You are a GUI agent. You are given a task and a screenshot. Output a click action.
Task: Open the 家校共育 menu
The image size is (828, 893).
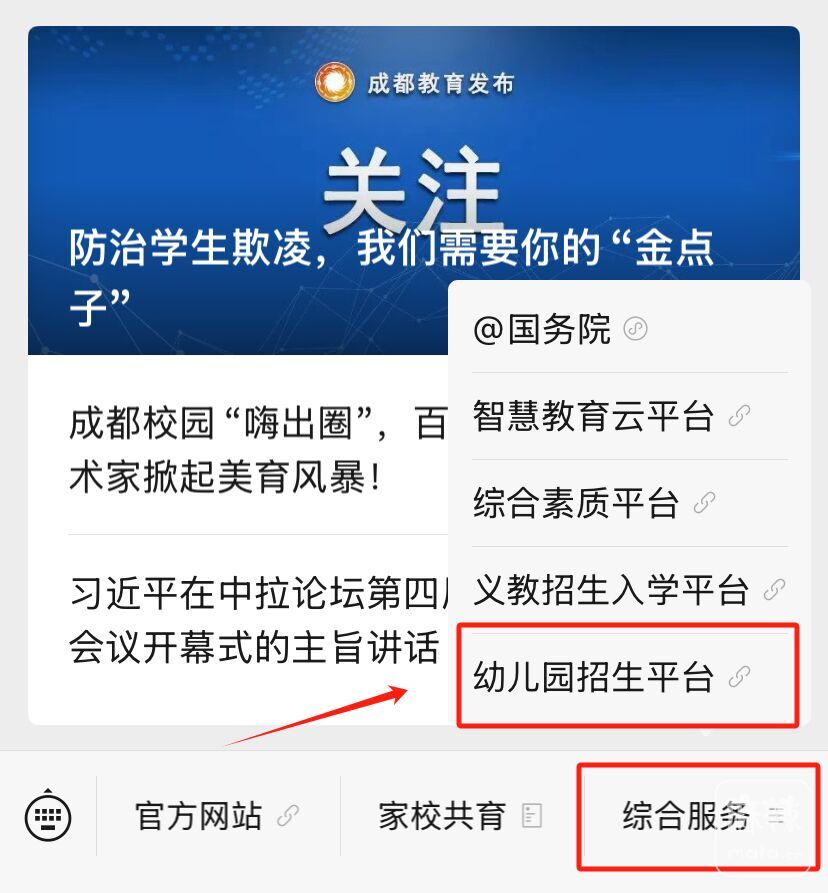coord(459,816)
